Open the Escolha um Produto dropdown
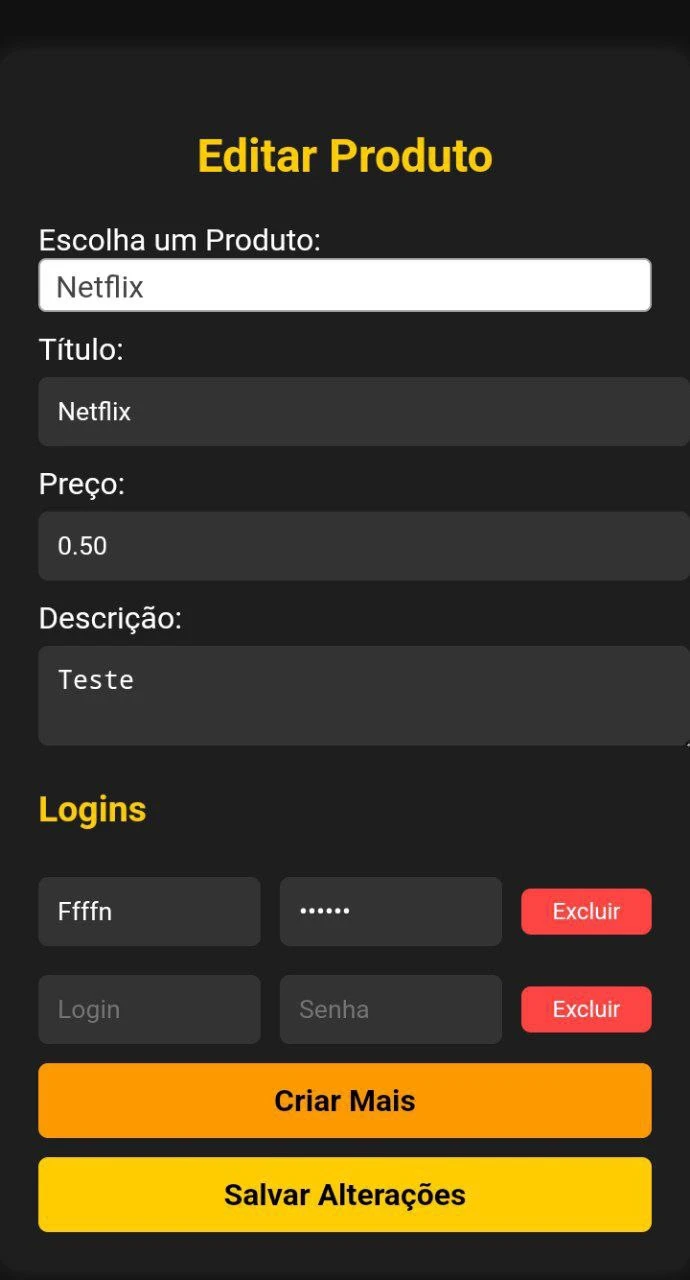Image resolution: width=690 pixels, height=1280 pixels. coord(344,286)
